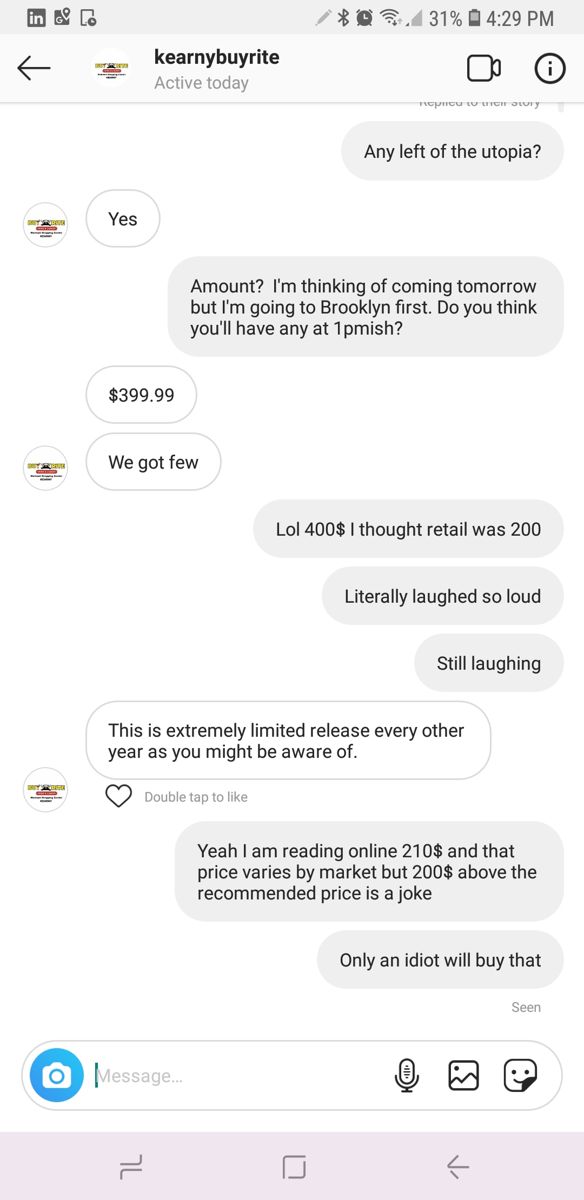The width and height of the screenshot is (584, 1200).
Task: Go to the home screen
Action: (x=294, y=1166)
